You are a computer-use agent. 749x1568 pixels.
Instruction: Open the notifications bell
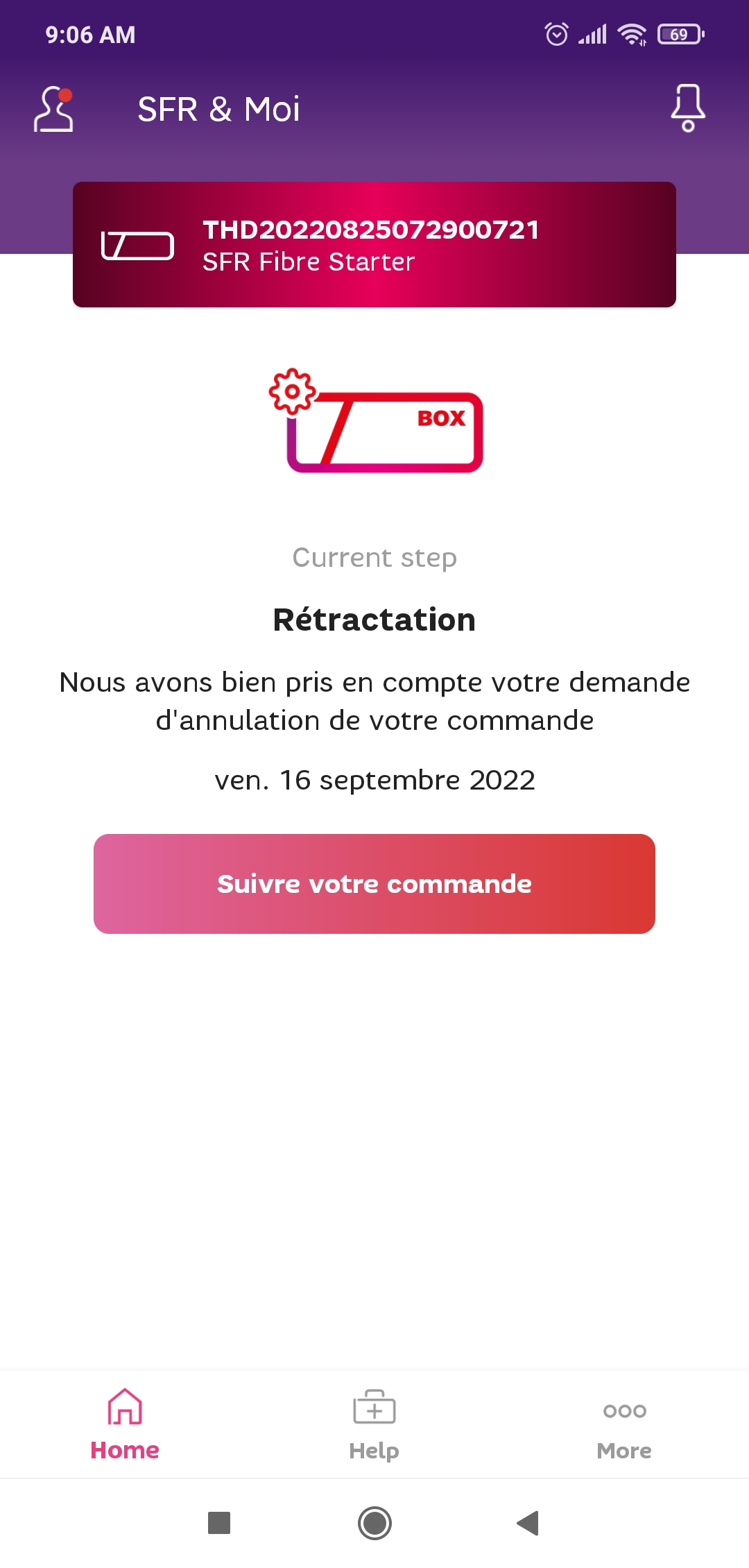pyautogui.click(x=688, y=108)
